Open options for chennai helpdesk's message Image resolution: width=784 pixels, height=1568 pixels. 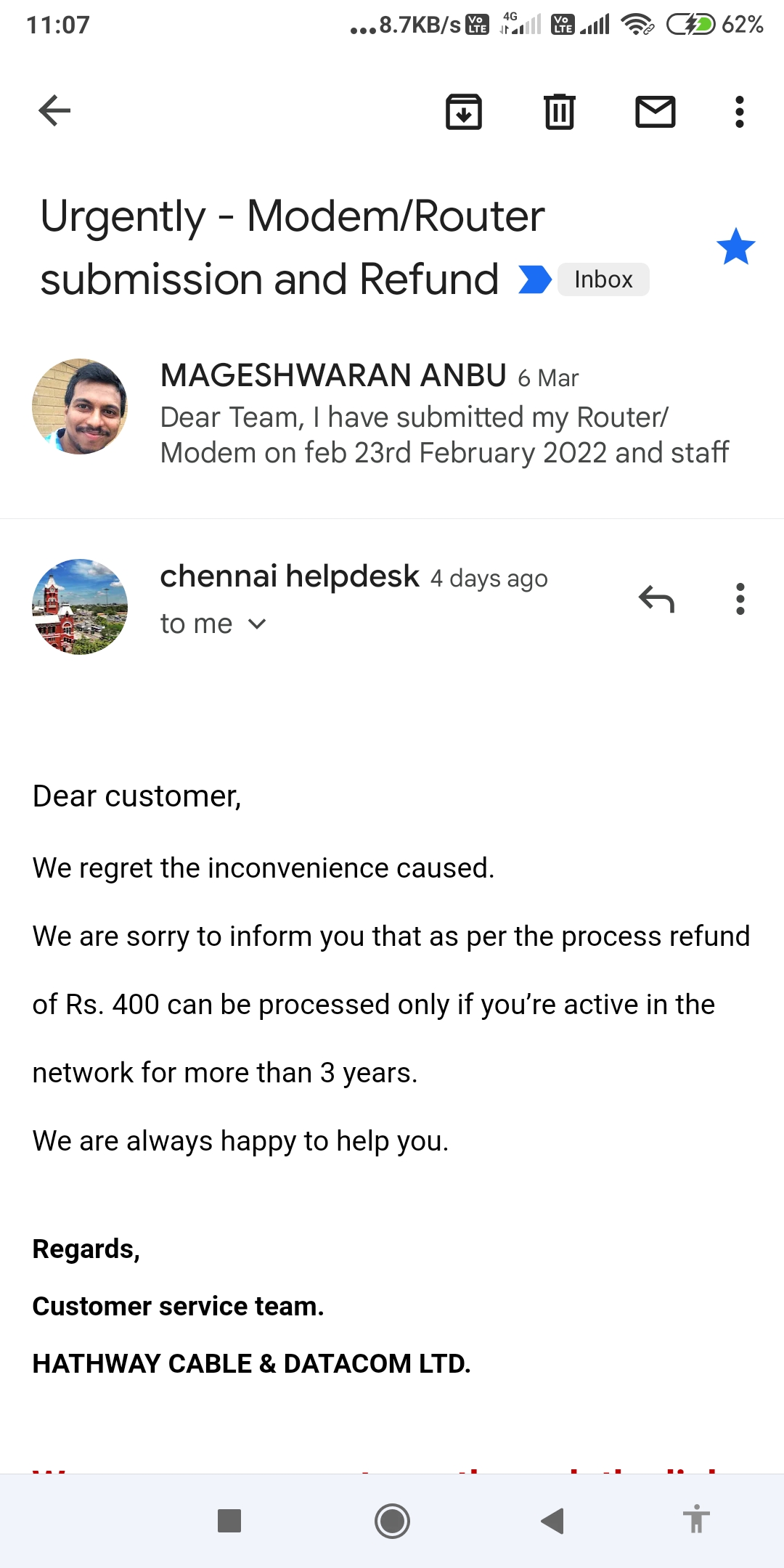(x=740, y=600)
